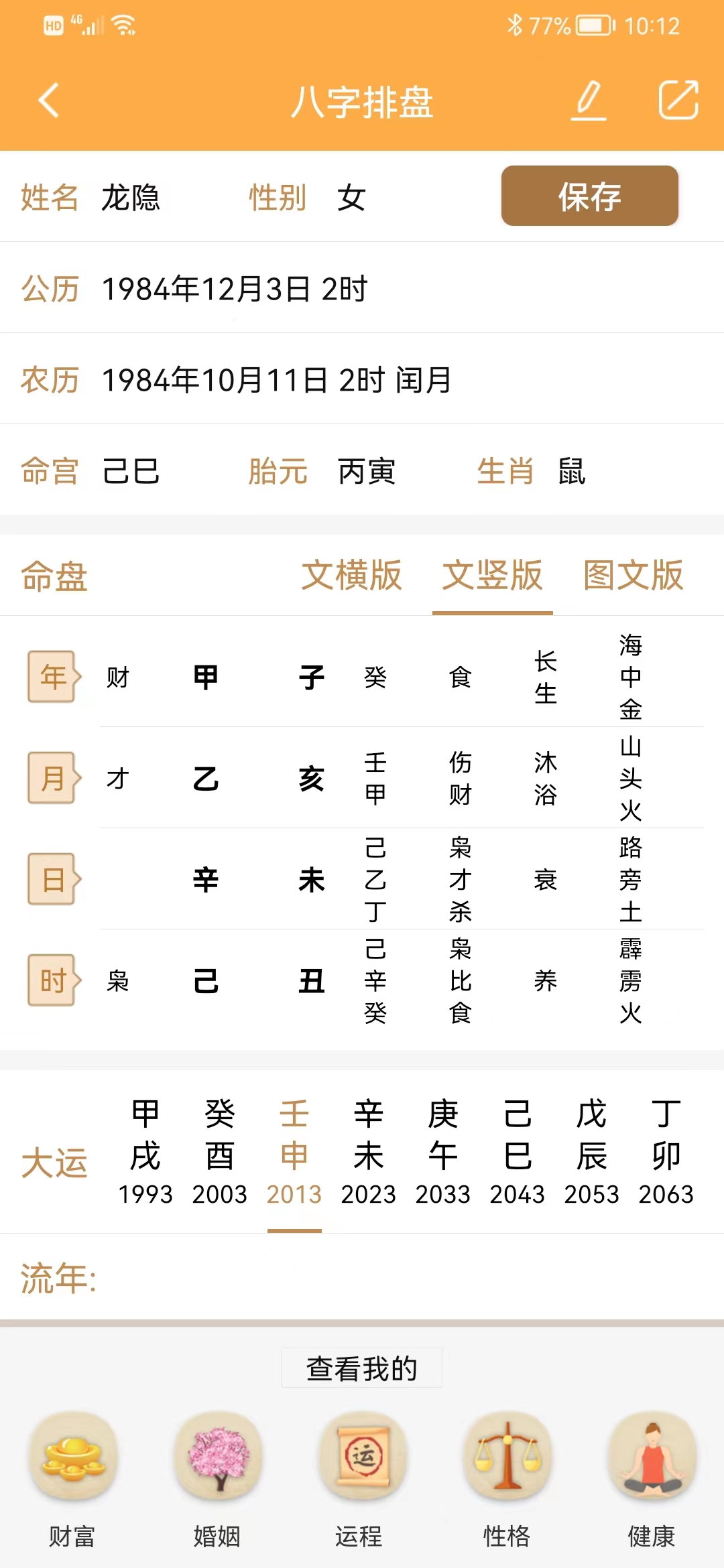Viewport: 724px width, 1568px height.
Task: Go back using the top-left arrow
Action: [49, 101]
